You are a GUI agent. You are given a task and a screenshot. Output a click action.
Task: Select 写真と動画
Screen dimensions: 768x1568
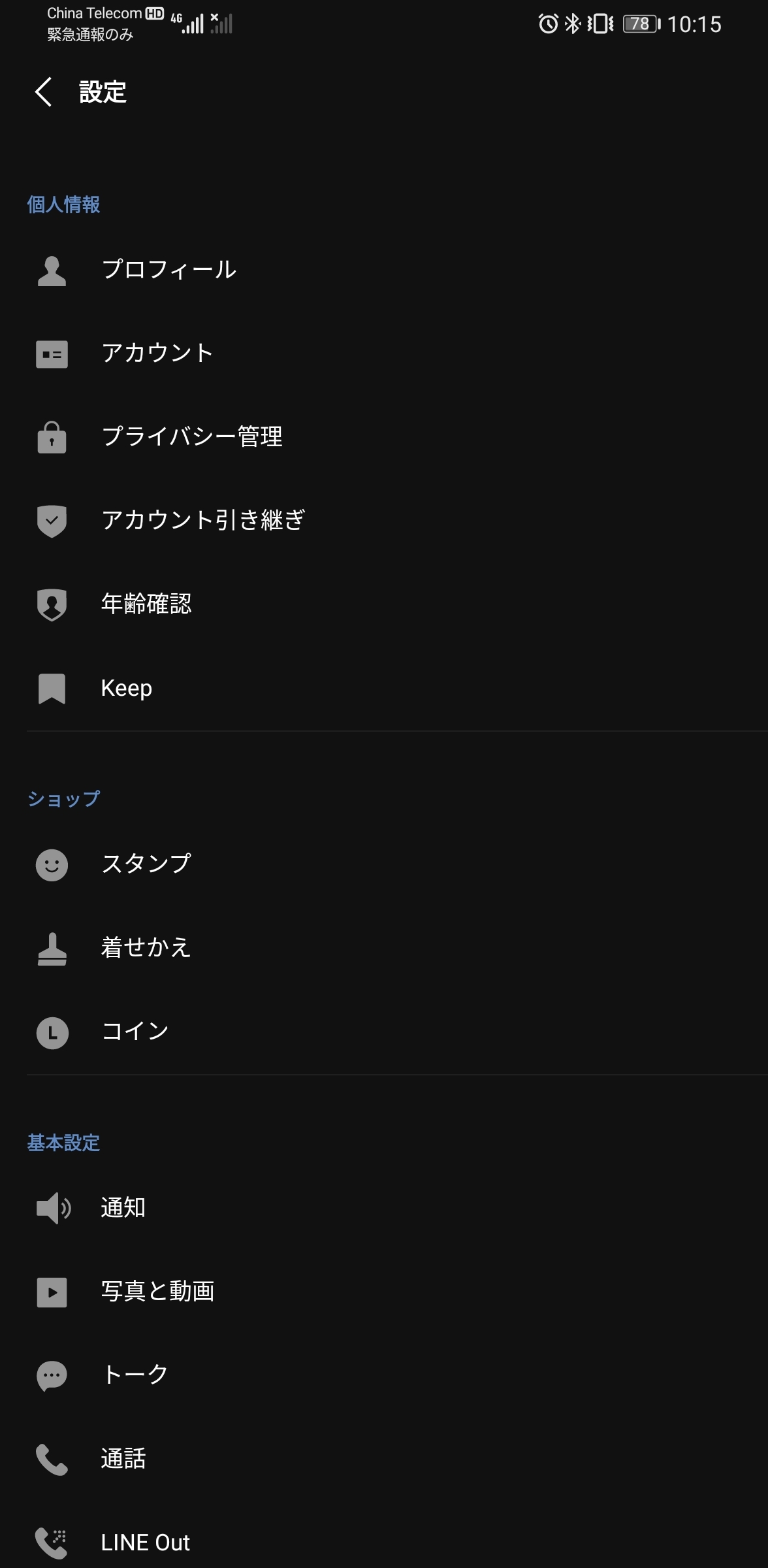point(384,1292)
